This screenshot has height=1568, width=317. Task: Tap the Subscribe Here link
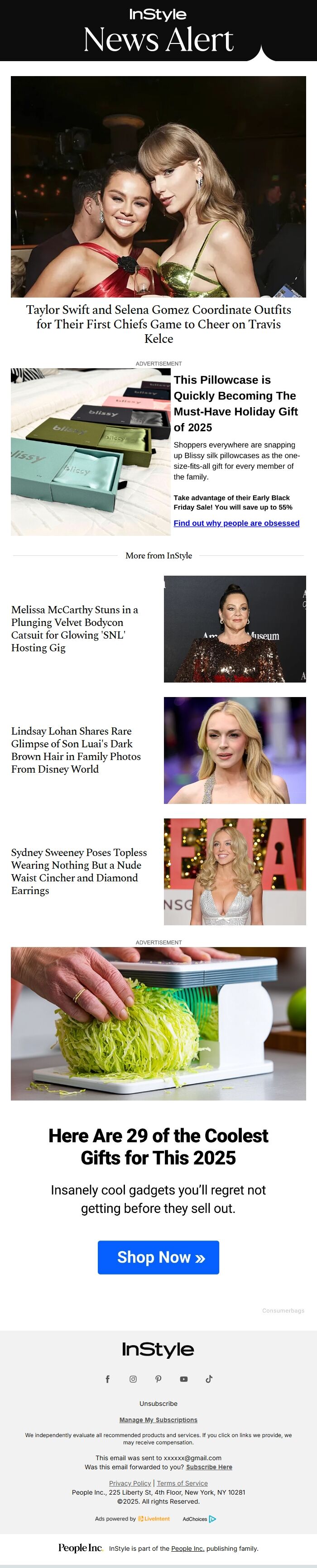pyautogui.click(x=209, y=1467)
